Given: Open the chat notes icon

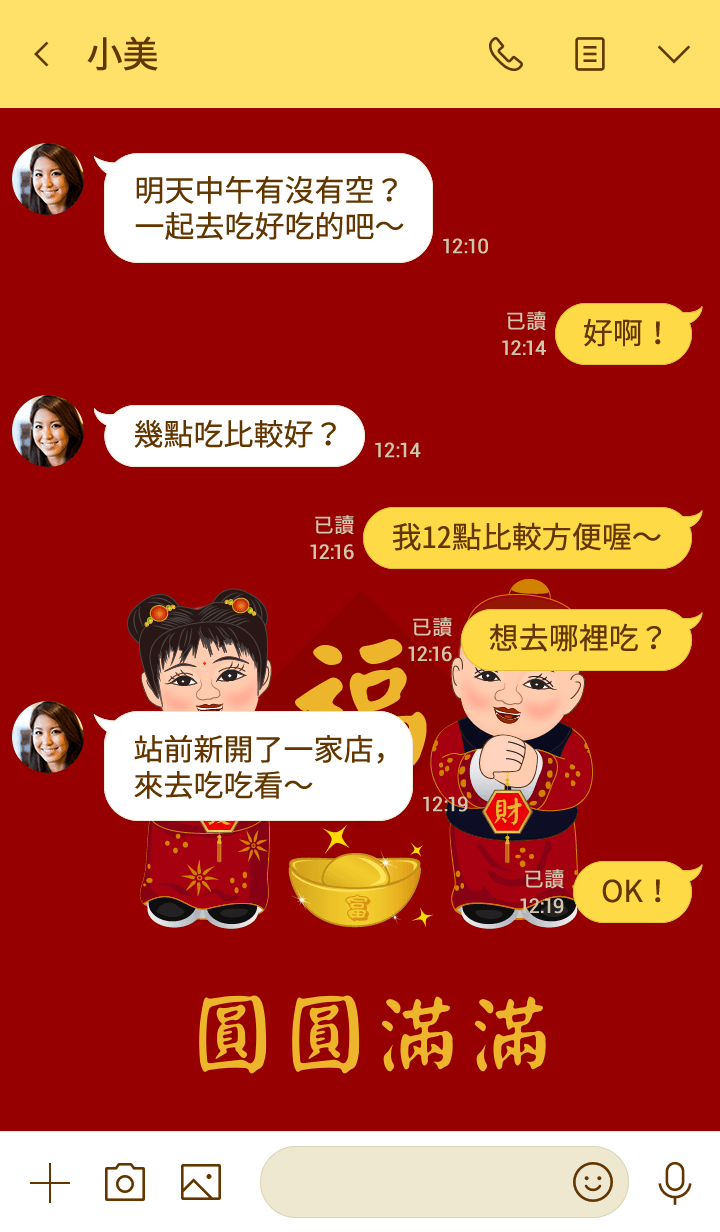Looking at the screenshot, I should click(x=590, y=54).
